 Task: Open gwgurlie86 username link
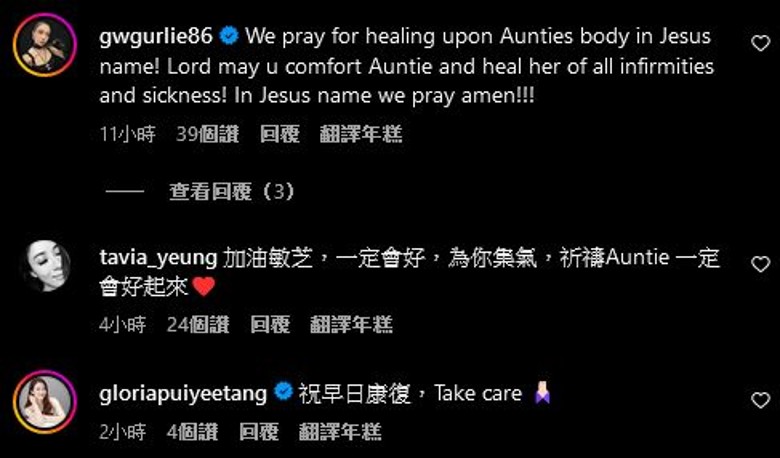point(156,37)
